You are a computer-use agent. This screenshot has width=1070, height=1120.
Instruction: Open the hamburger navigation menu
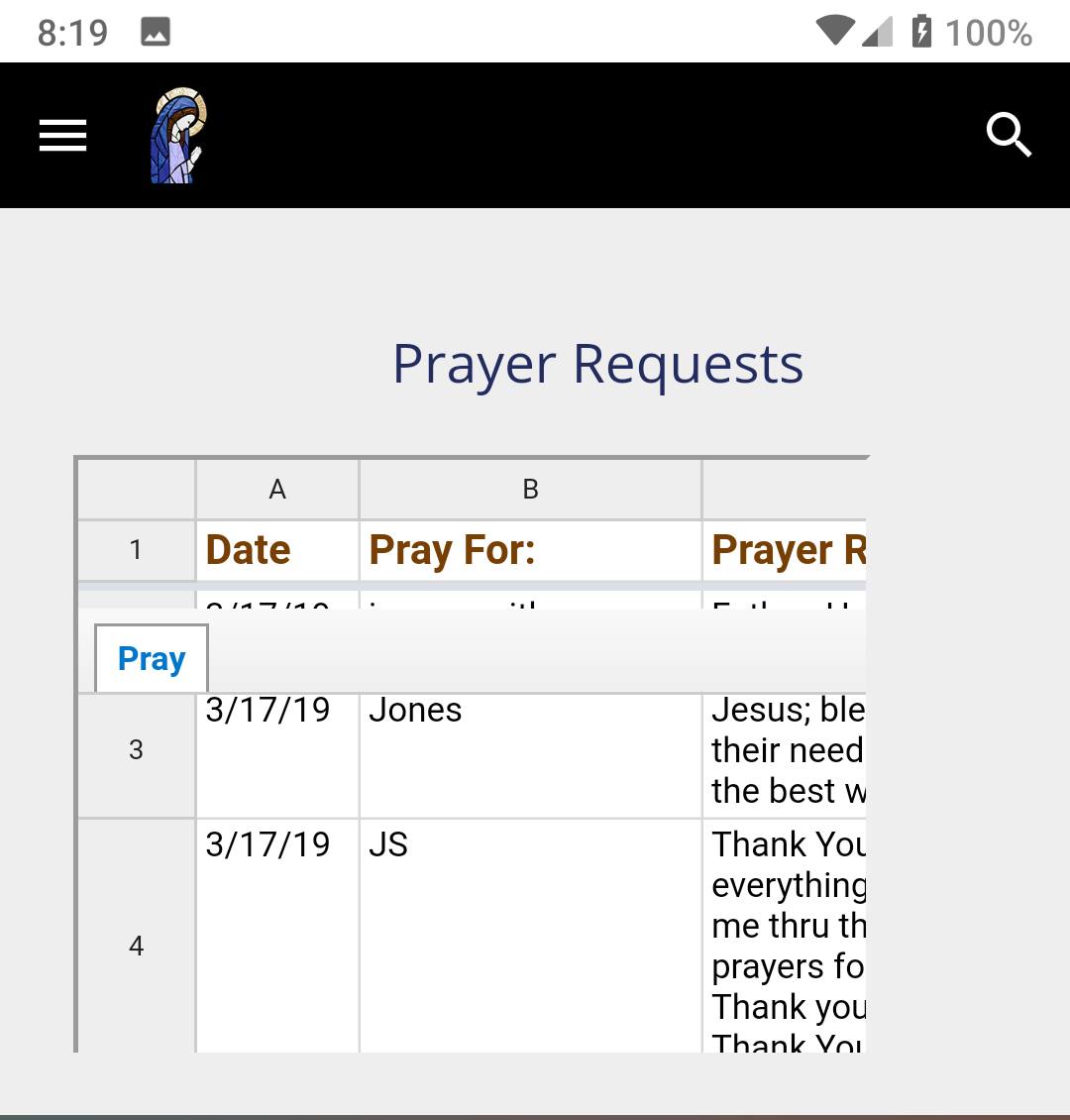pos(63,136)
